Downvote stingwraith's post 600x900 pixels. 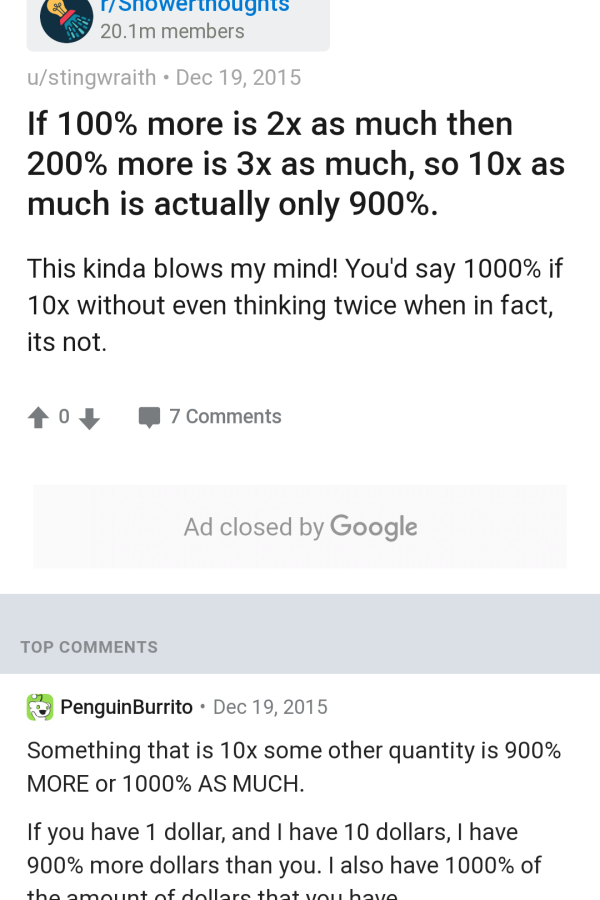pyautogui.click(x=90, y=418)
